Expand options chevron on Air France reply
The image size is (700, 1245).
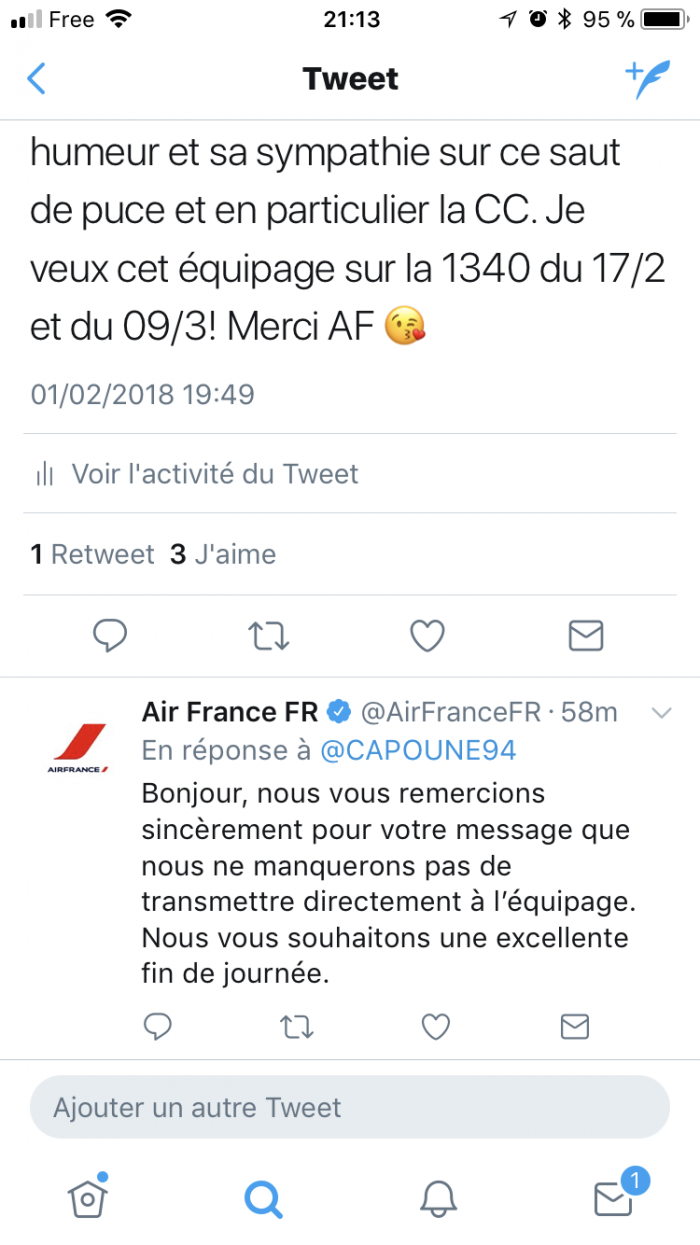pos(661,713)
